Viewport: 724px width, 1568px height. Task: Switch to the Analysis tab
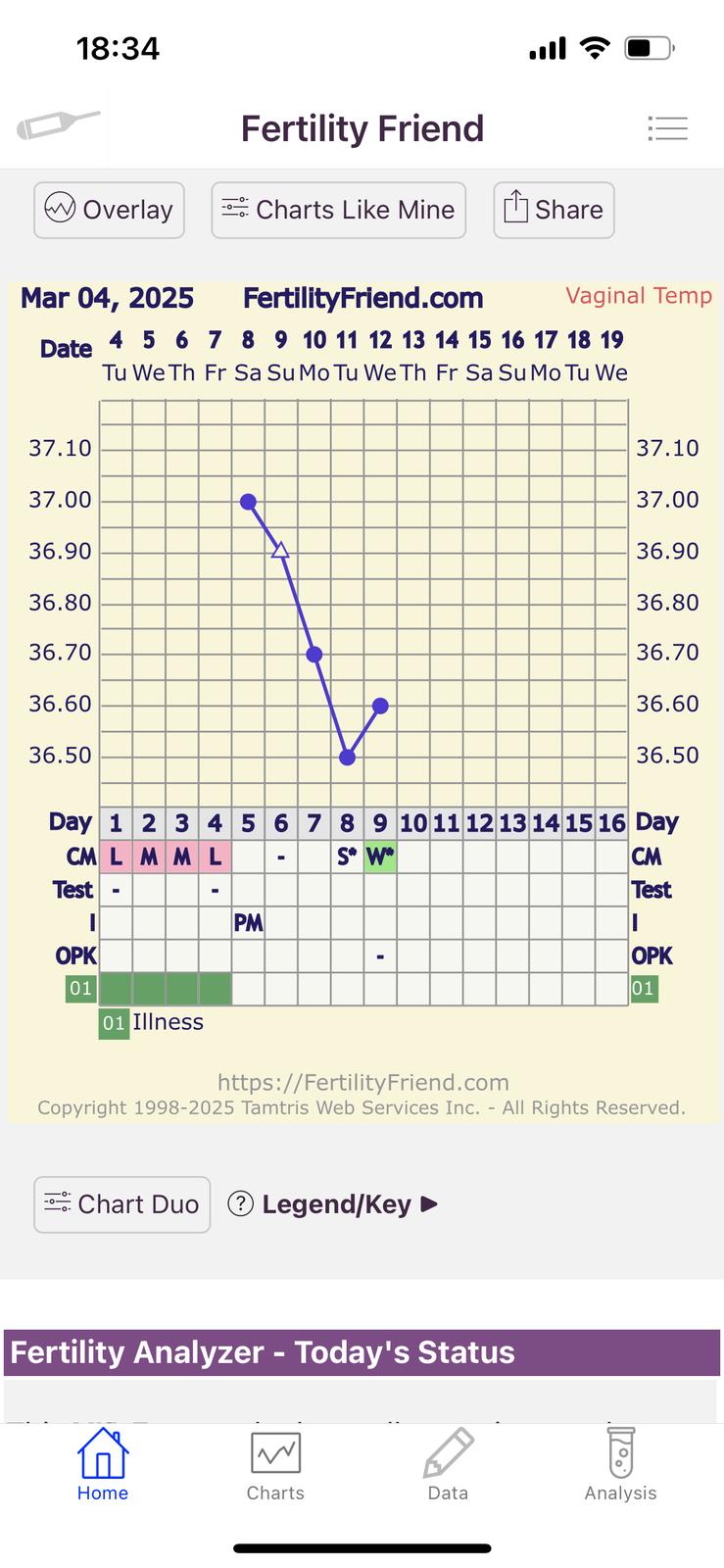point(620,1465)
